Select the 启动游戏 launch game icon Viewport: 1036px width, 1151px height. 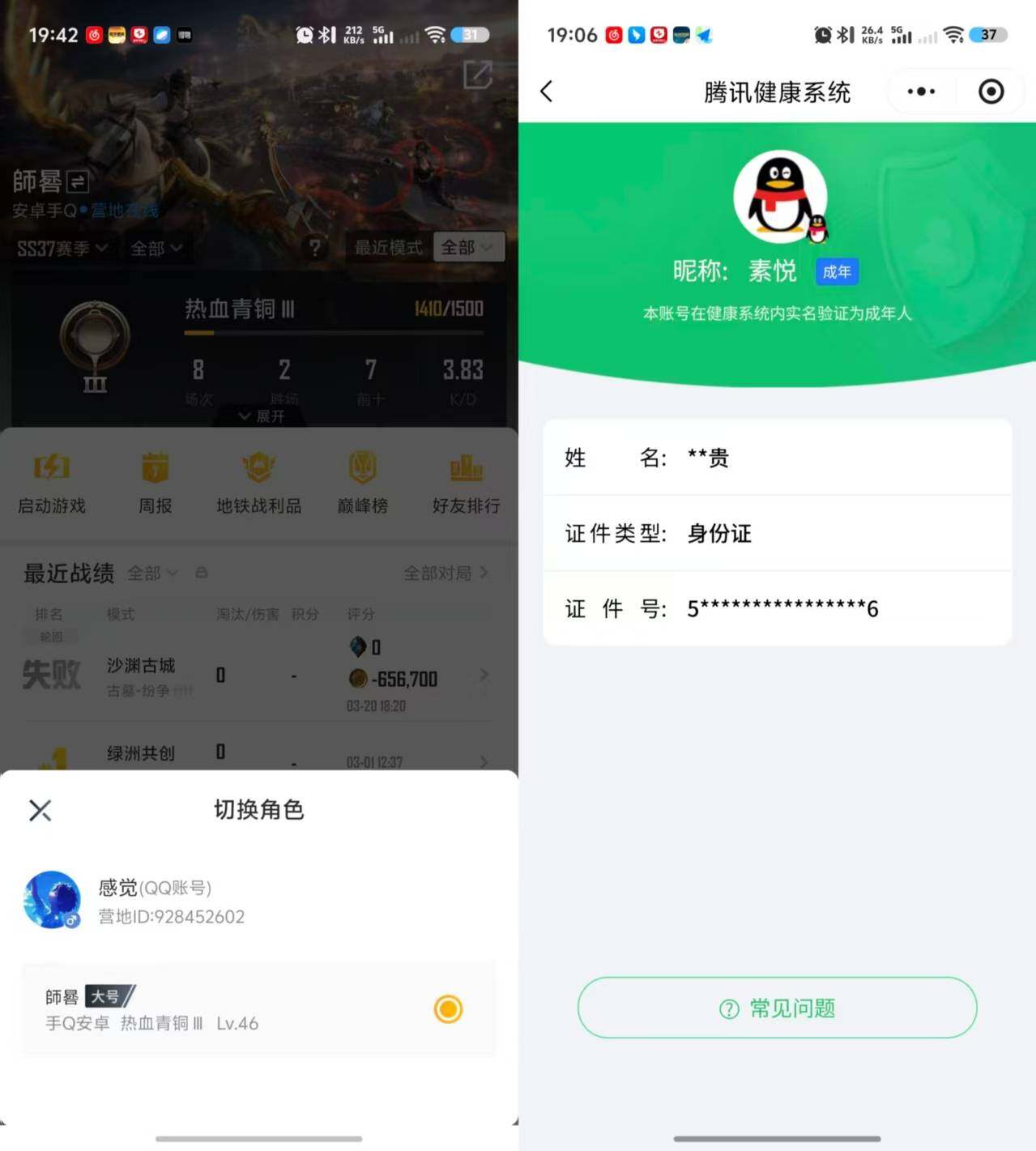(x=51, y=482)
